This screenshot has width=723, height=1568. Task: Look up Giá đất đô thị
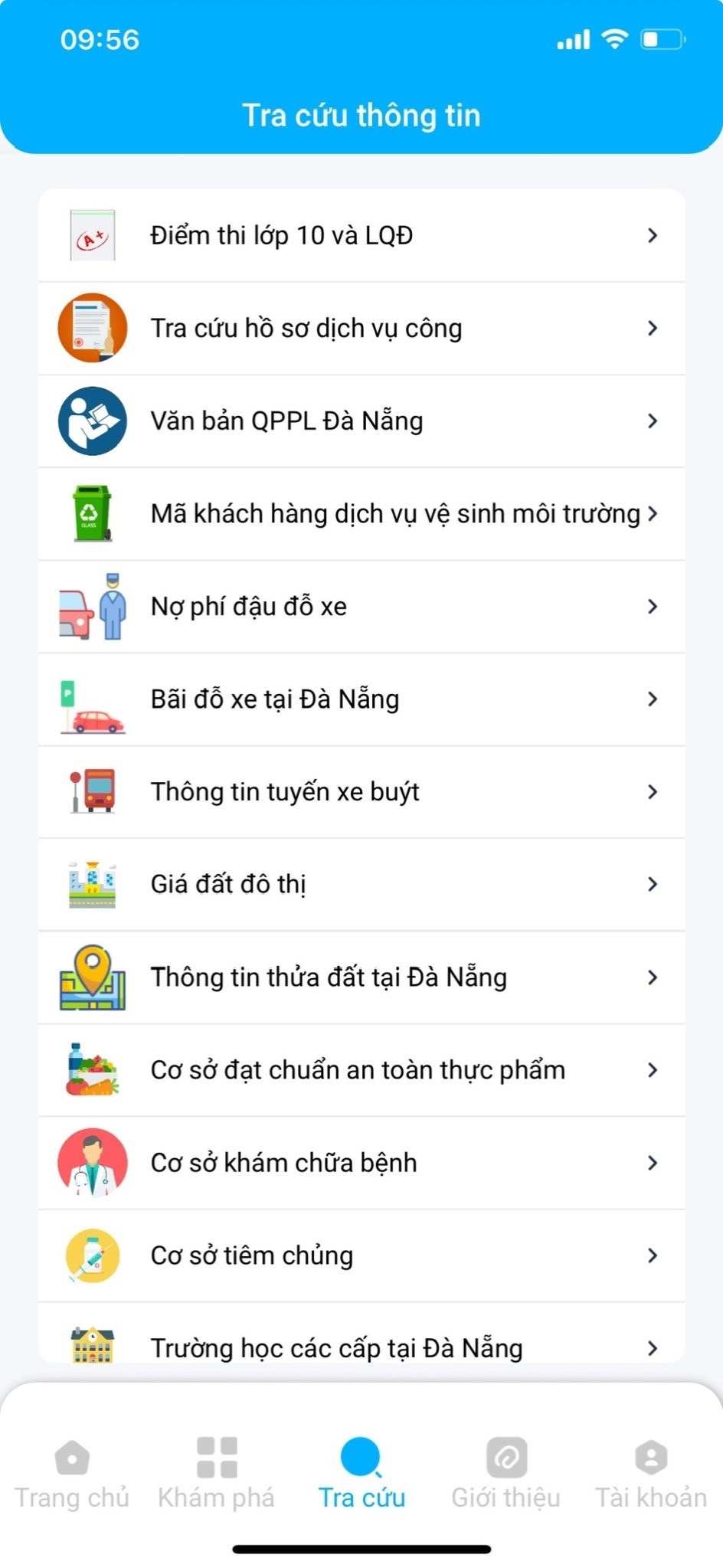(x=360, y=885)
